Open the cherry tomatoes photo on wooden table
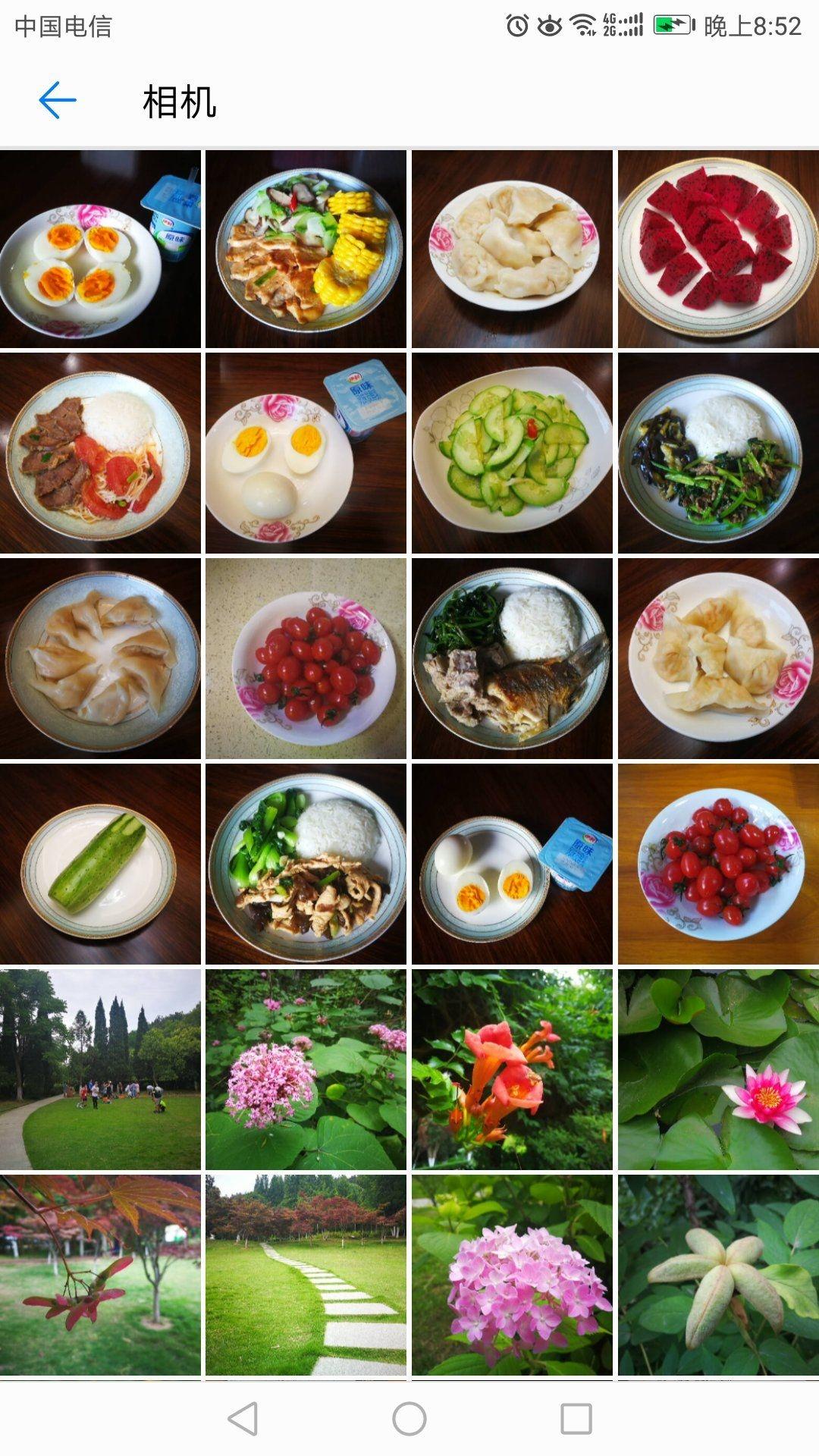 (717, 864)
